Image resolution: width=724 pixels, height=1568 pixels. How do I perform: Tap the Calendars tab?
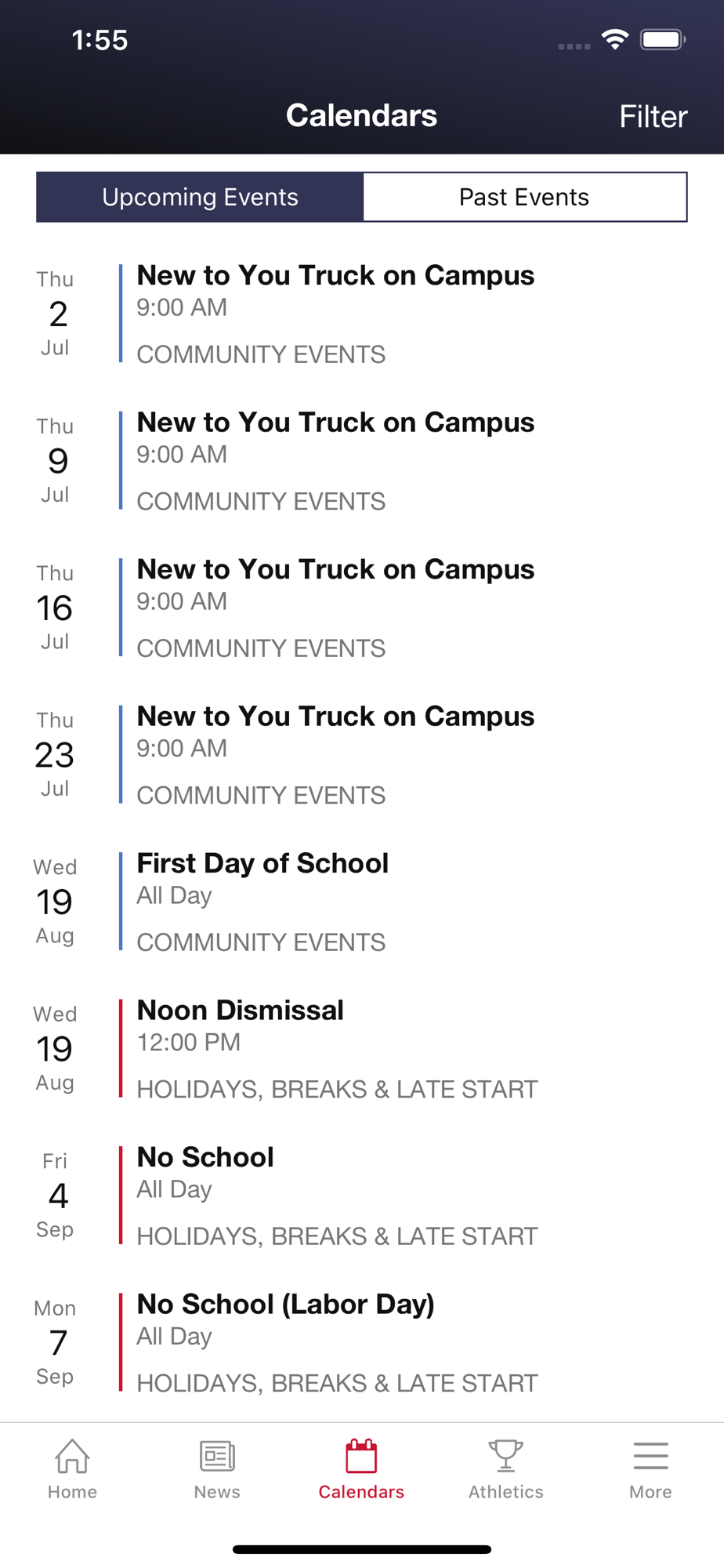pyautogui.click(x=361, y=1469)
